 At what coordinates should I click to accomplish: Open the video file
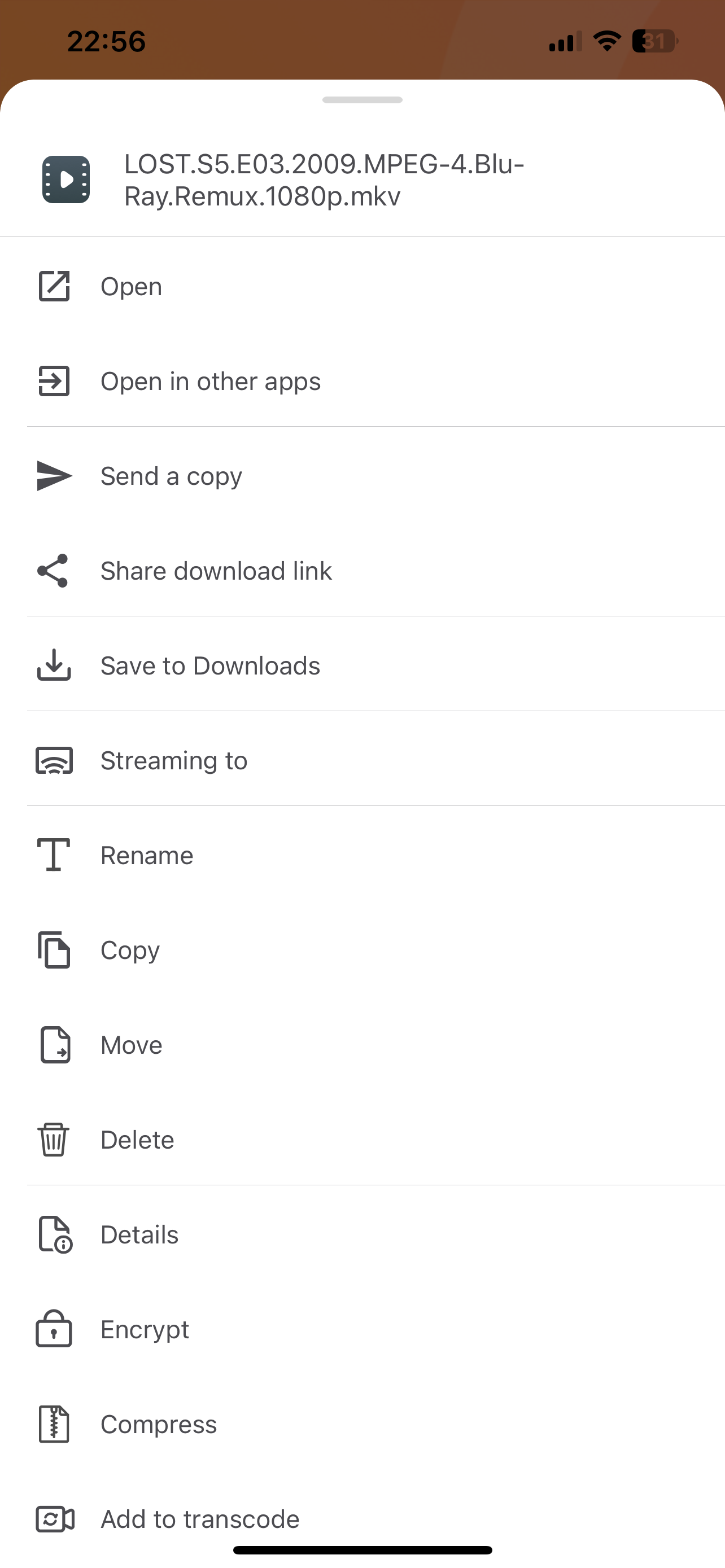pyautogui.click(x=131, y=287)
